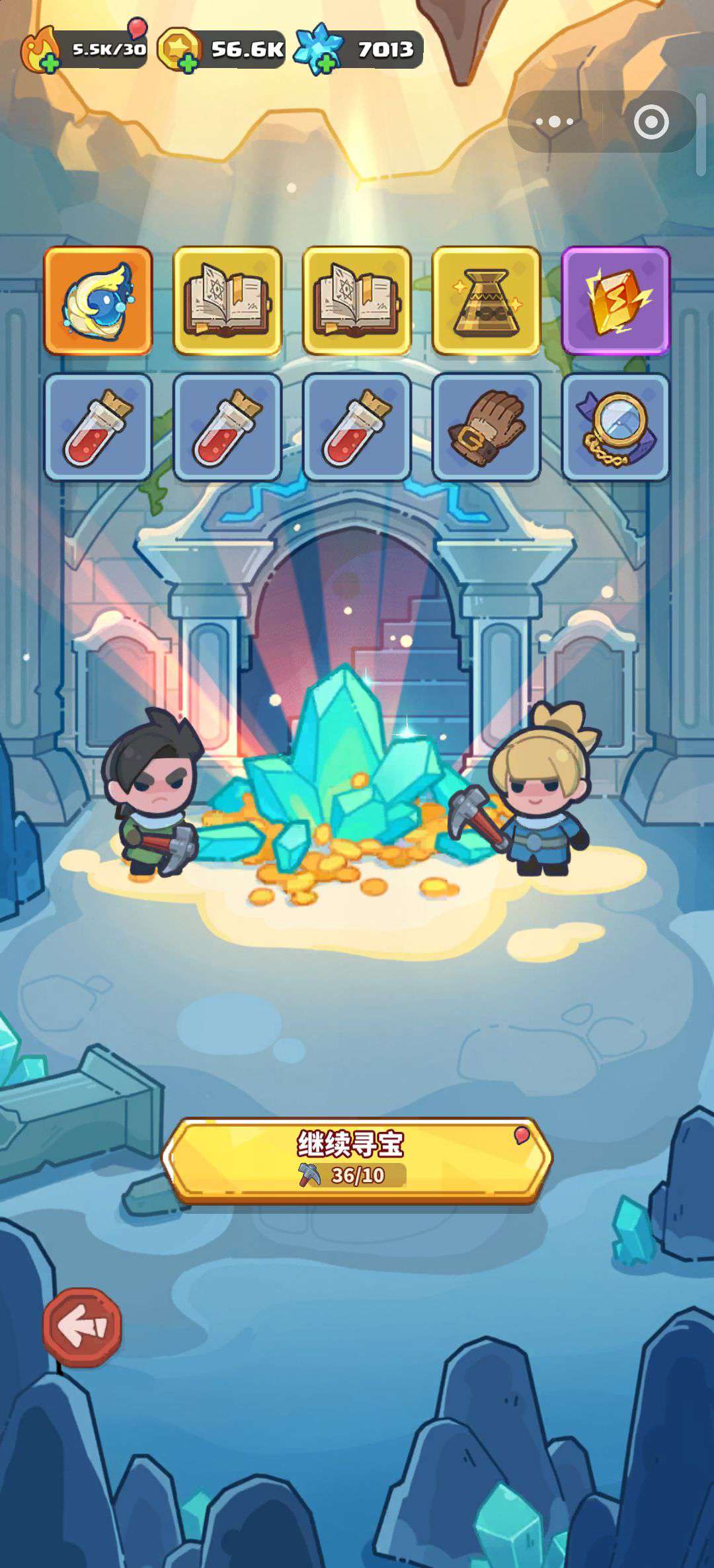Screen dimensions: 714x1568
Task: Add more gold coins with the plus
Action: pyautogui.click(x=188, y=63)
